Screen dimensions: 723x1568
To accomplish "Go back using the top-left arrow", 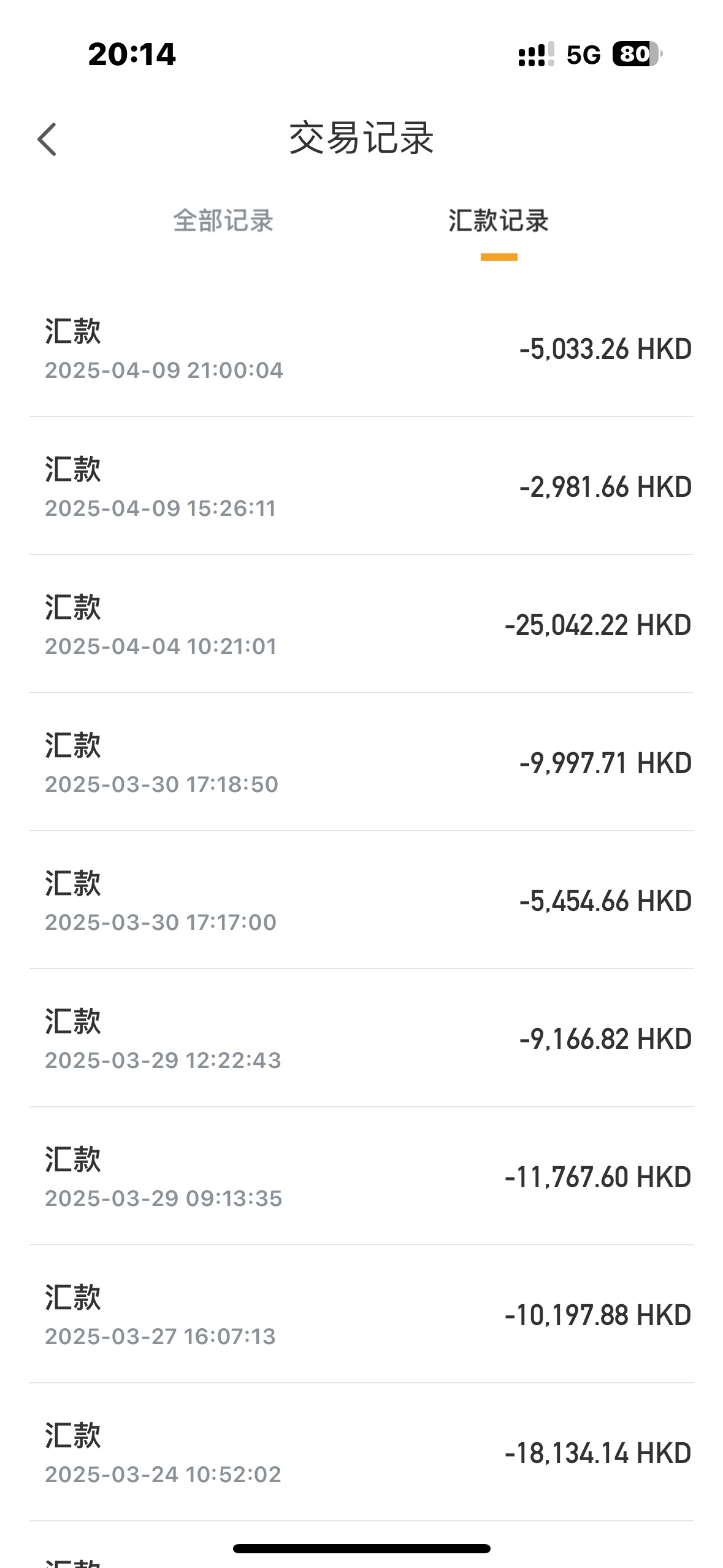I will (x=47, y=139).
